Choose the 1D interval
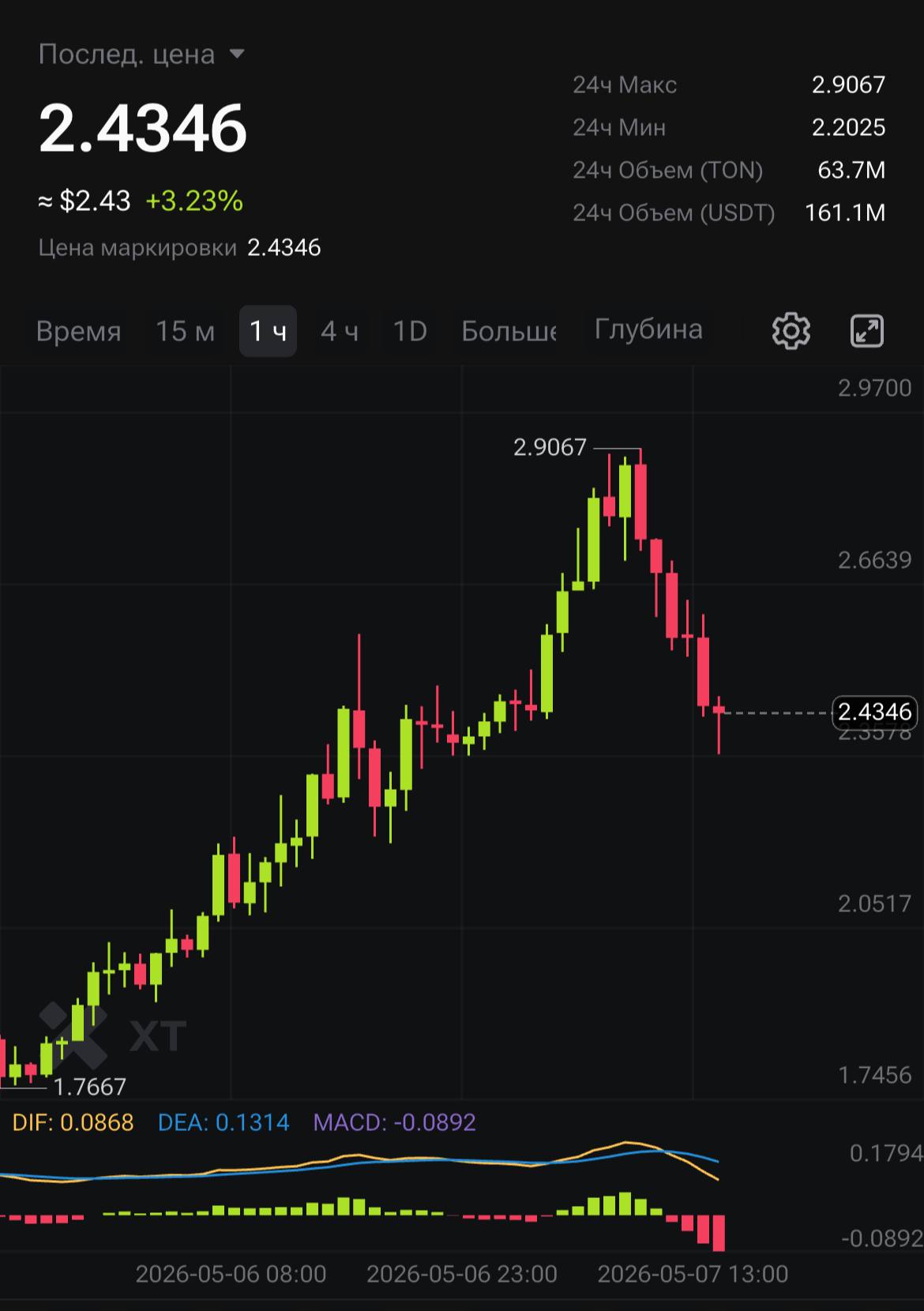 (x=410, y=331)
